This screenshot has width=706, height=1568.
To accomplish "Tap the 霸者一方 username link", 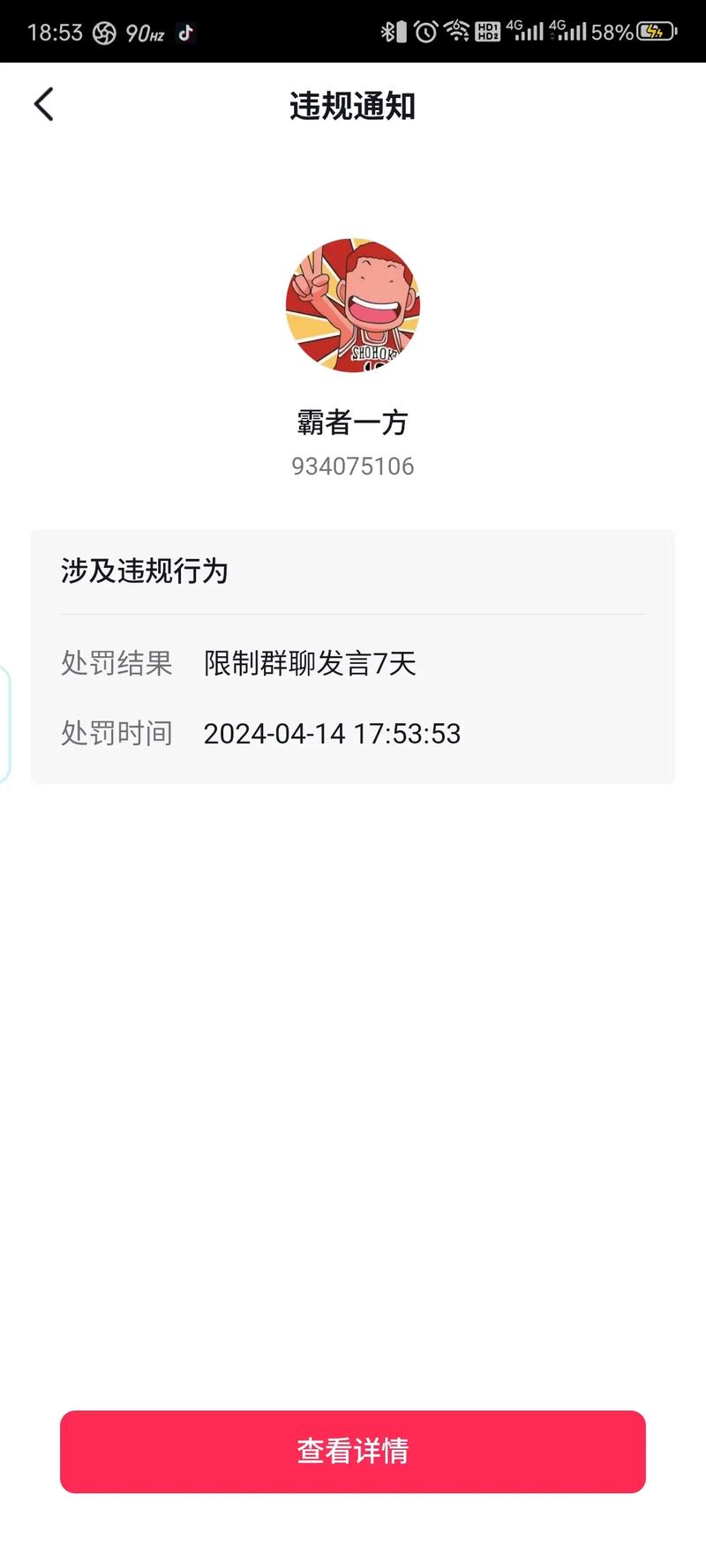I will pos(352,422).
